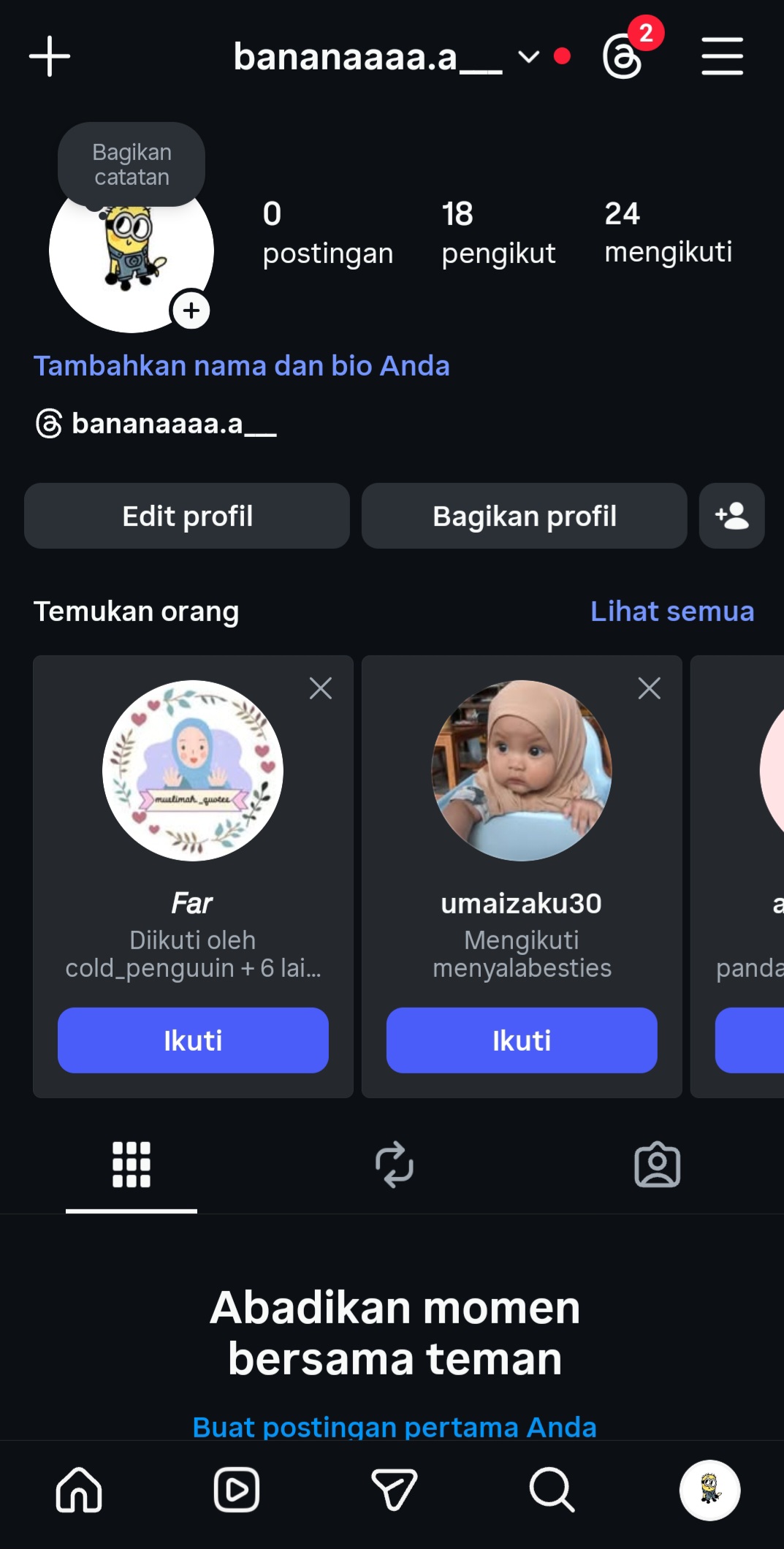Tap the Bagikan profil button

pos(524,516)
